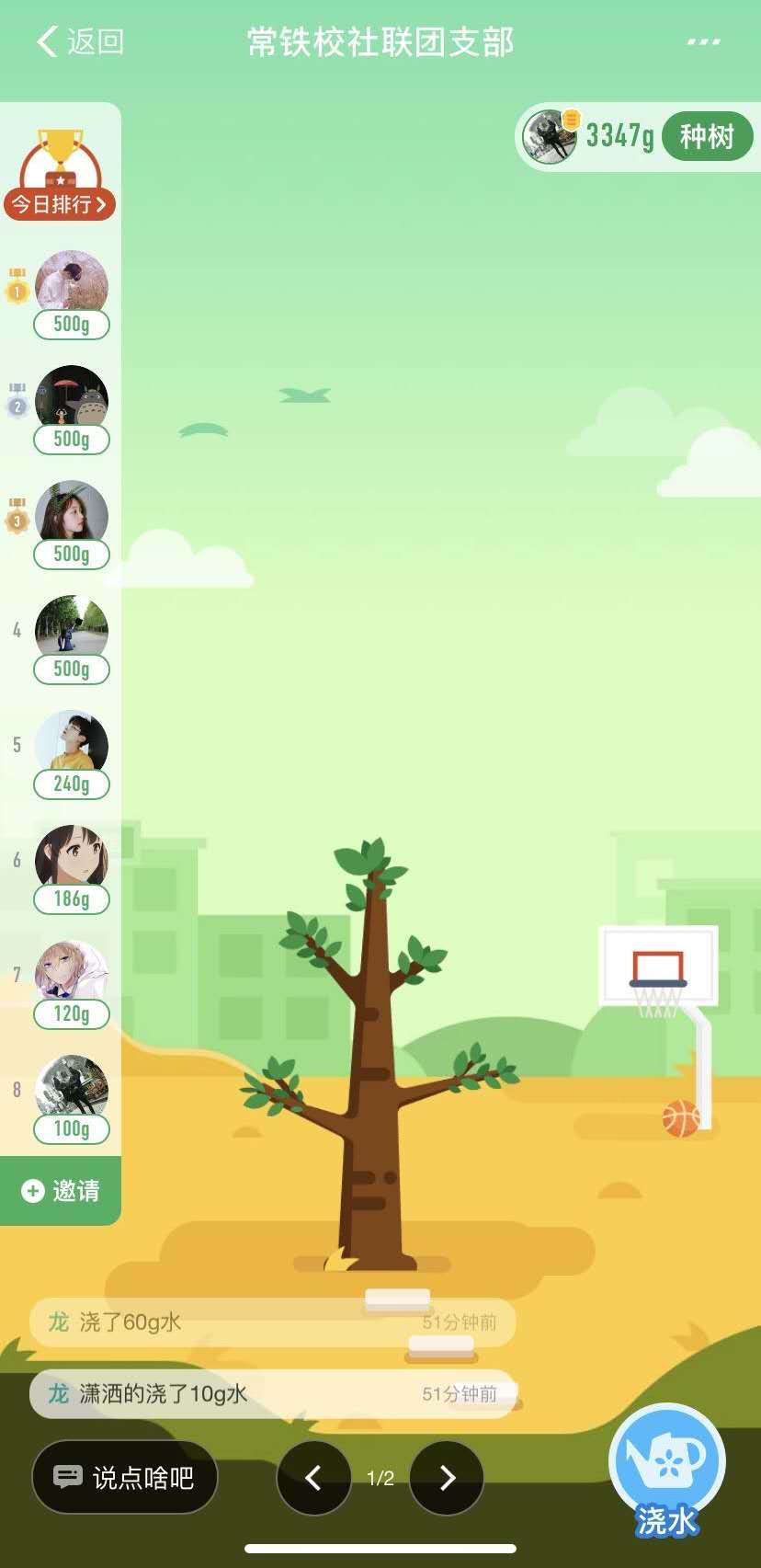Water the tree with 浇水 button
This screenshot has height=1568, width=761.
pos(667,1469)
